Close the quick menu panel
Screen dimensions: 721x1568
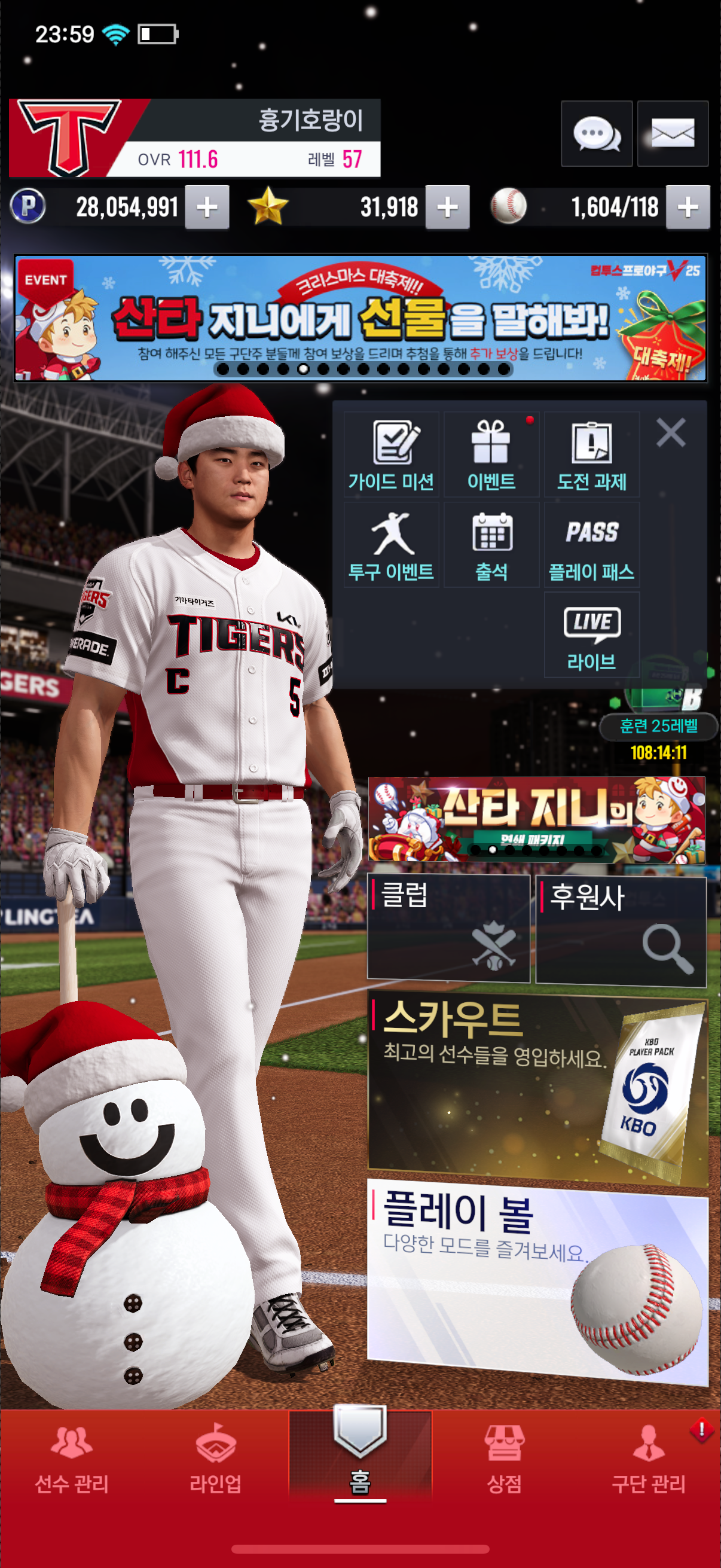(x=671, y=433)
